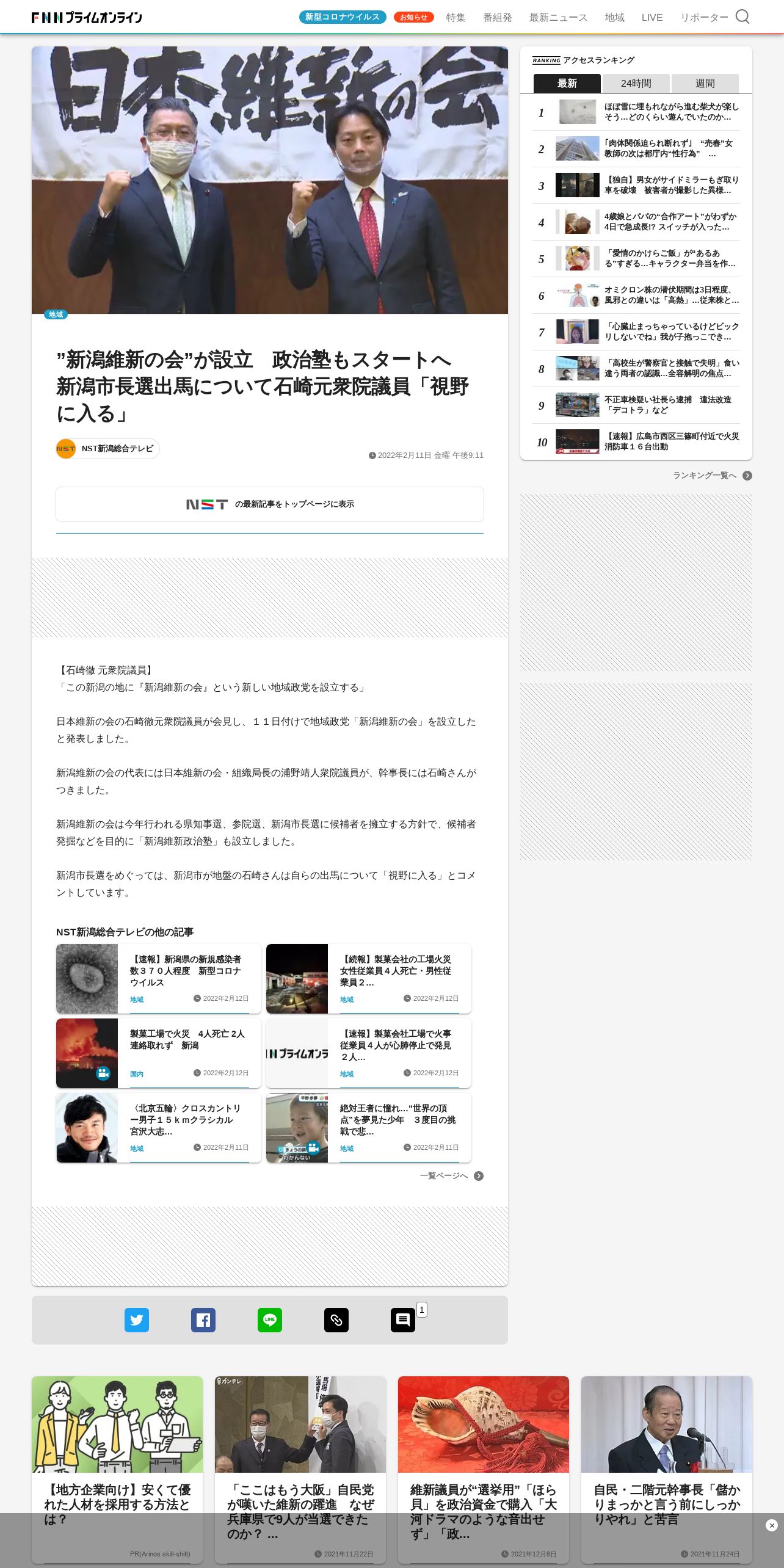784x1568 pixels.
Task: Open the 製菓工場で火災 4人死亡 article card
Action: click(x=159, y=1053)
